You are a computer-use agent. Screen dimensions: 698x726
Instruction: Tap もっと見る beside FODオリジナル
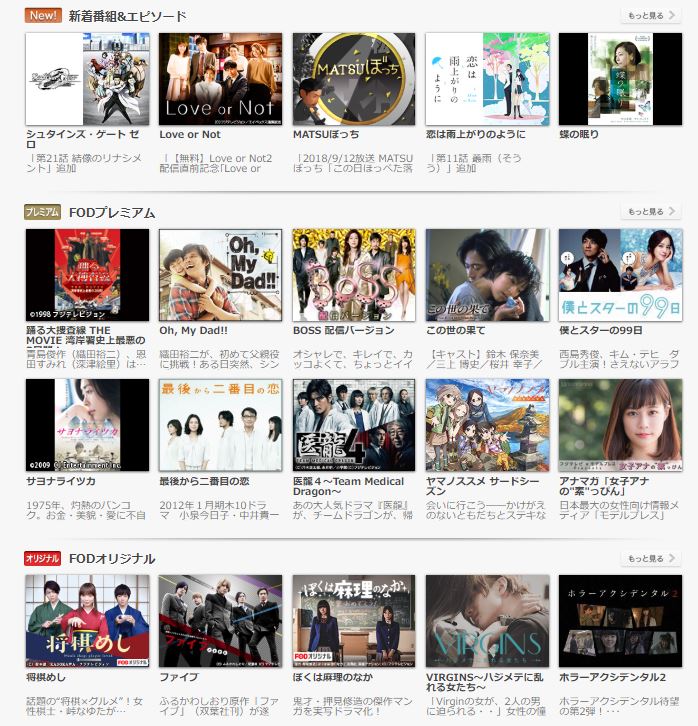click(x=650, y=558)
